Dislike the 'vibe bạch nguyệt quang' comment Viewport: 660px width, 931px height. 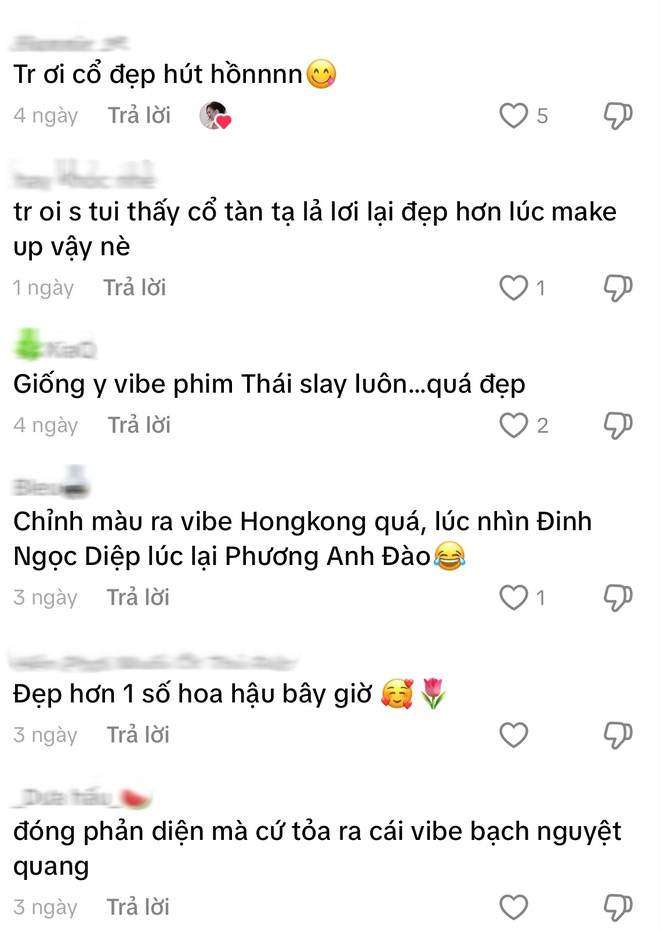618,908
